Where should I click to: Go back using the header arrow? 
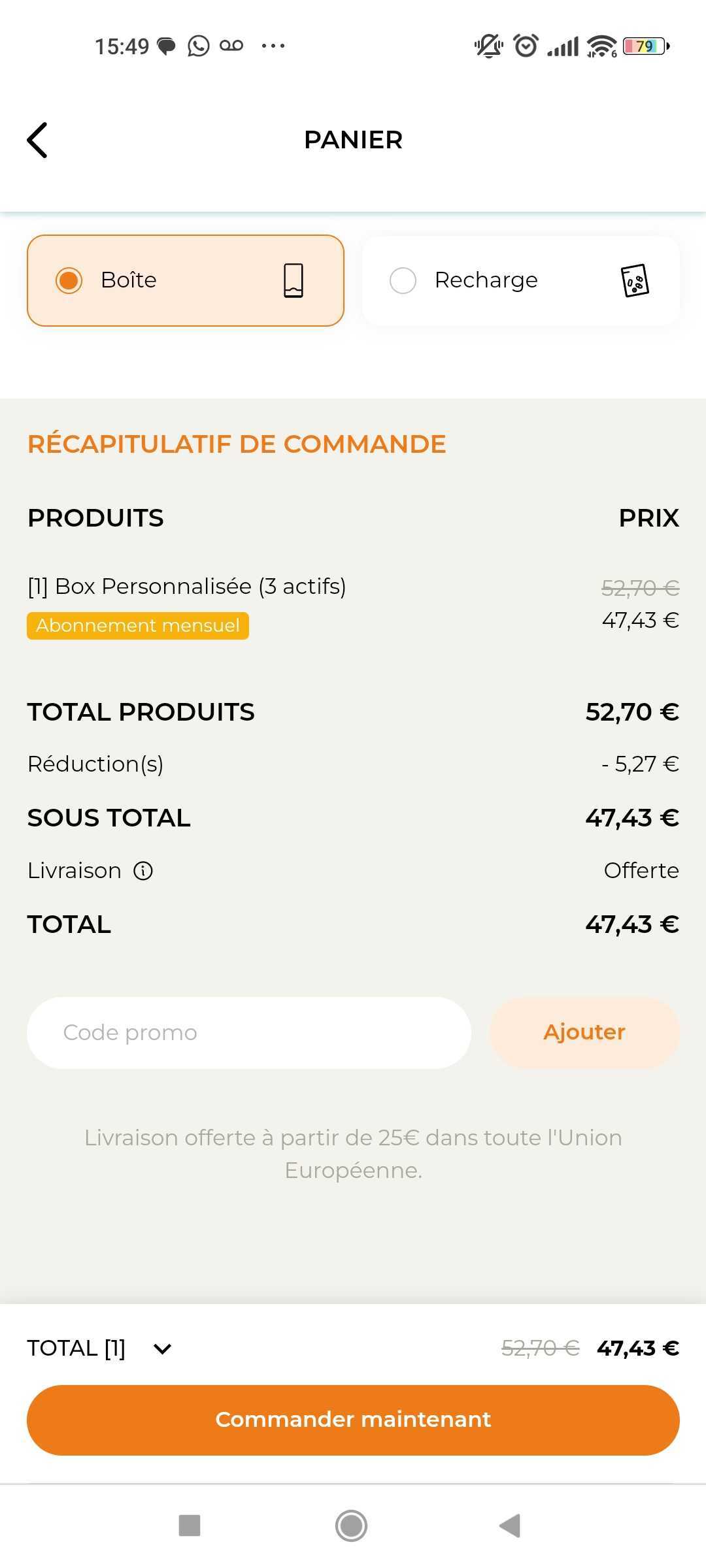pos(37,140)
